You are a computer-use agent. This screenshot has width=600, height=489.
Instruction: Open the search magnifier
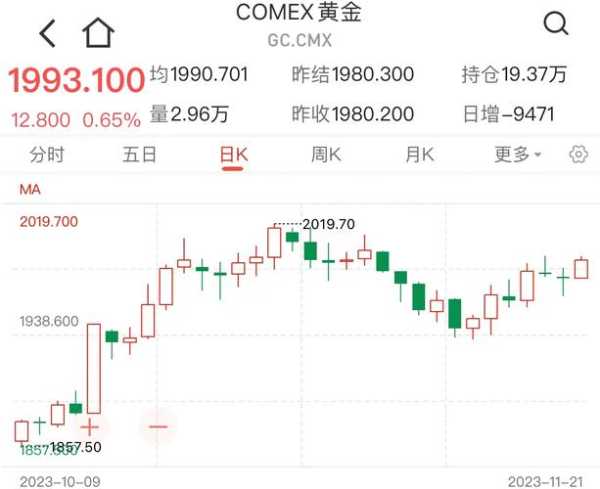(x=555, y=24)
